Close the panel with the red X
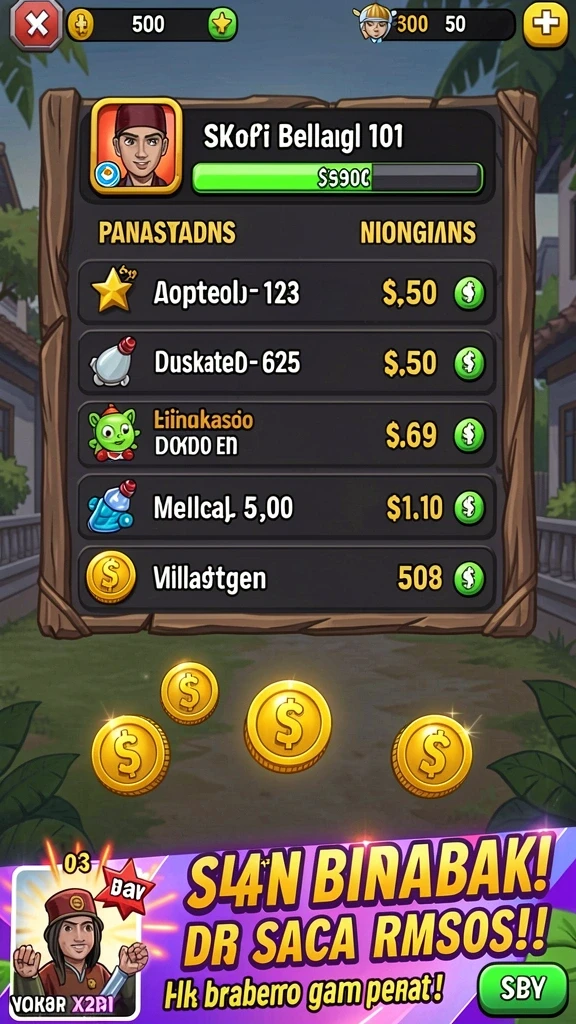The width and height of the screenshot is (576, 1024). coord(37,25)
